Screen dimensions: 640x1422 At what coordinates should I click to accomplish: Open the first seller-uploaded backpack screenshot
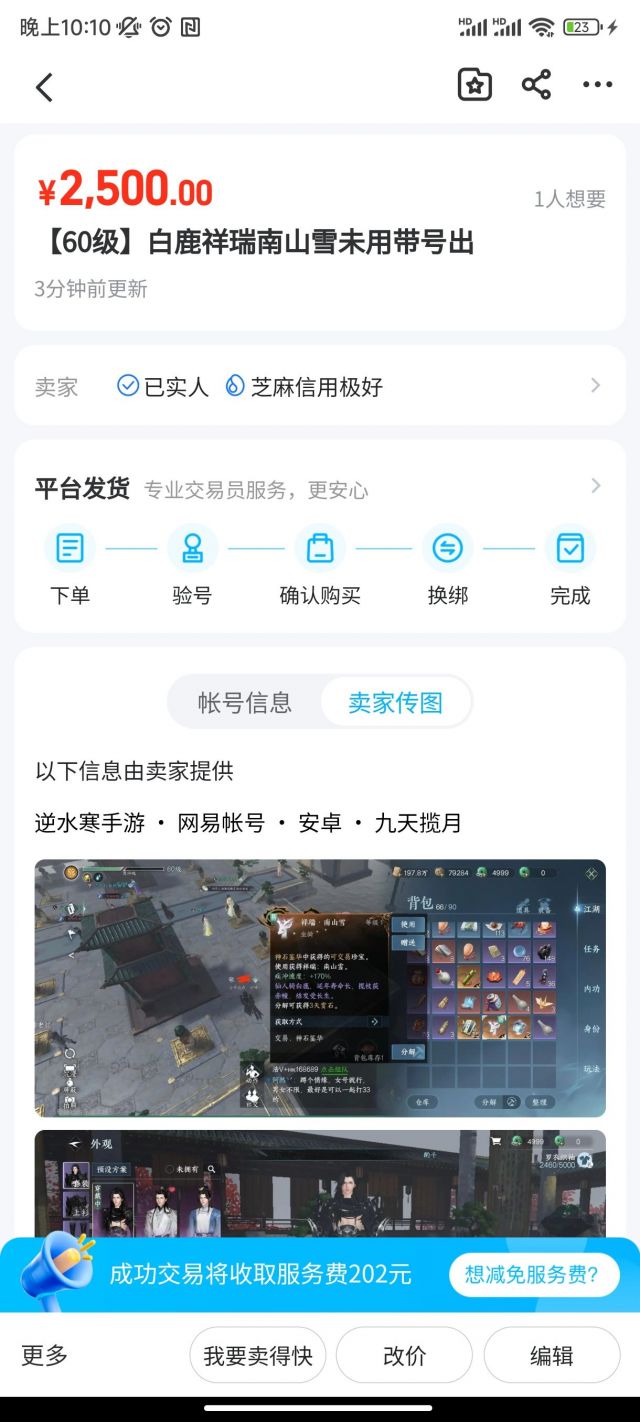click(320, 988)
